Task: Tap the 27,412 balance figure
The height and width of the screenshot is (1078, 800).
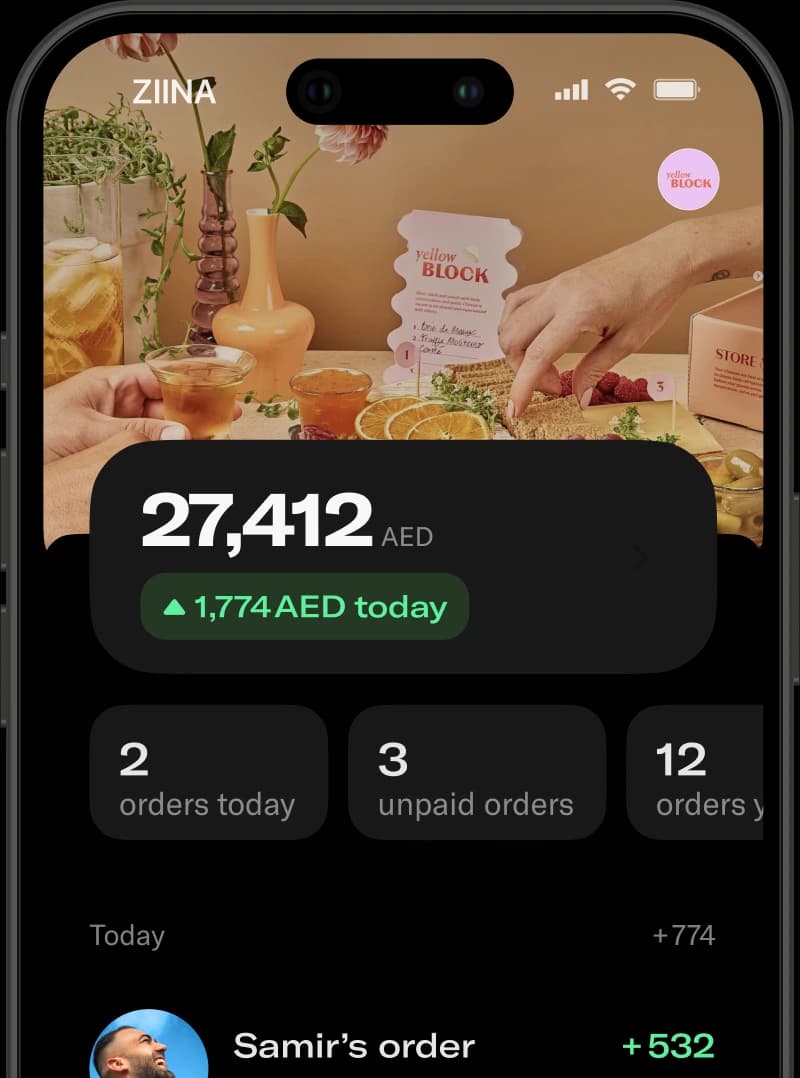Action: pyautogui.click(x=258, y=521)
